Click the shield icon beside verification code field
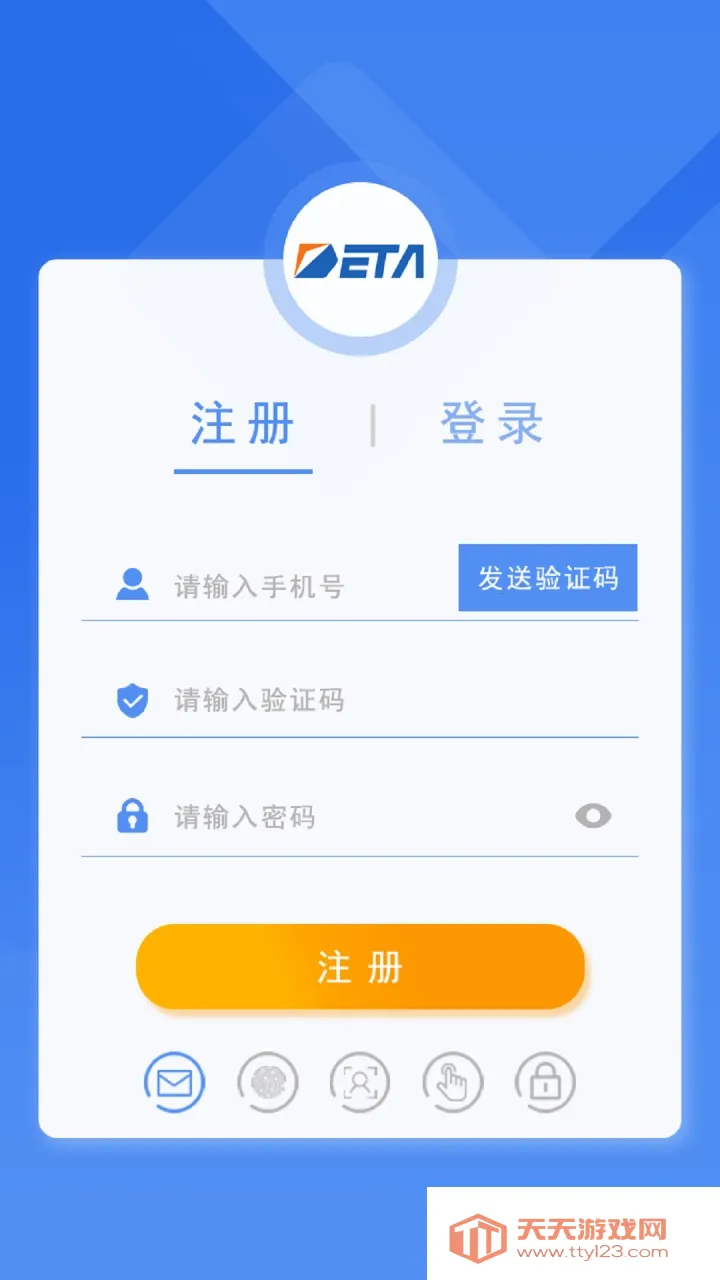 [133, 700]
